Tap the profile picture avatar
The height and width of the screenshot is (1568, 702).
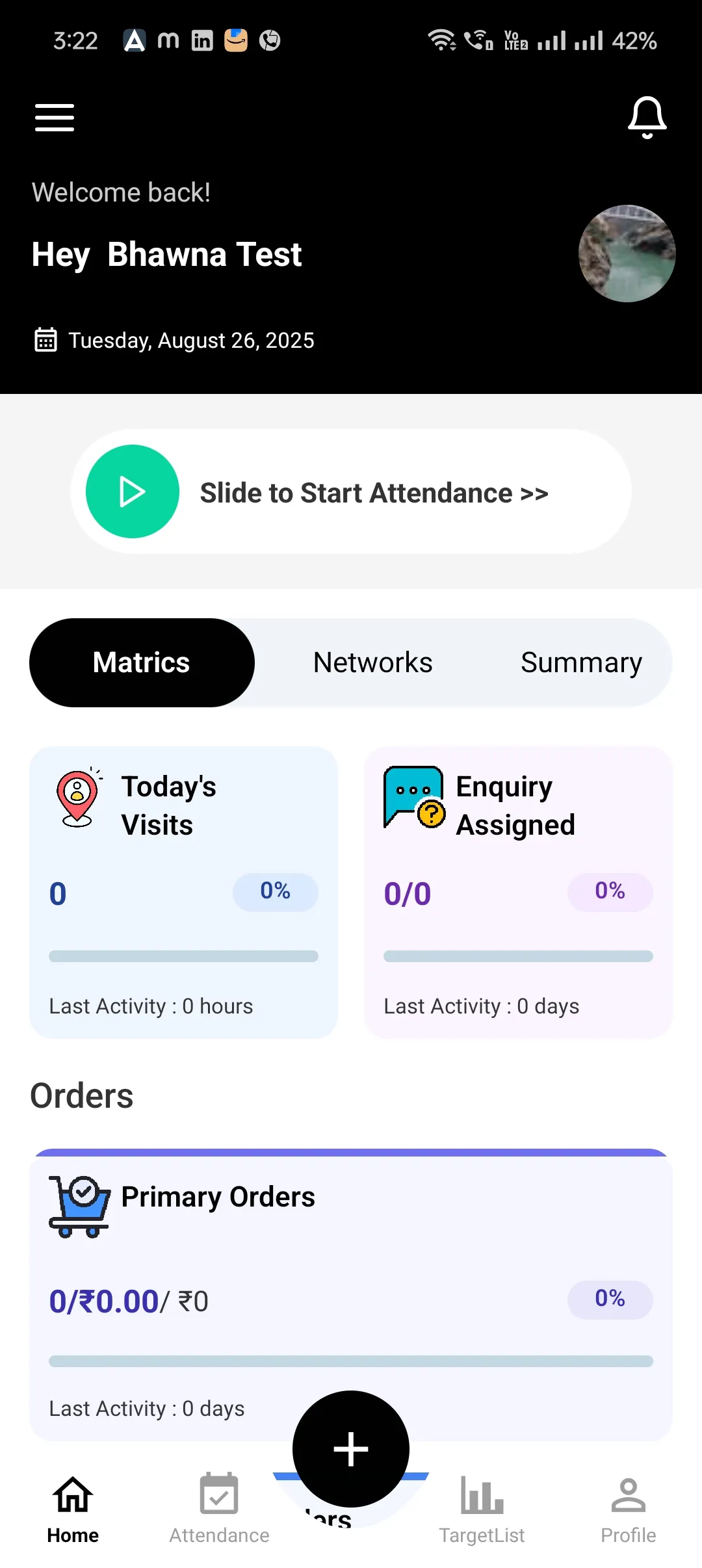[x=627, y=254]
